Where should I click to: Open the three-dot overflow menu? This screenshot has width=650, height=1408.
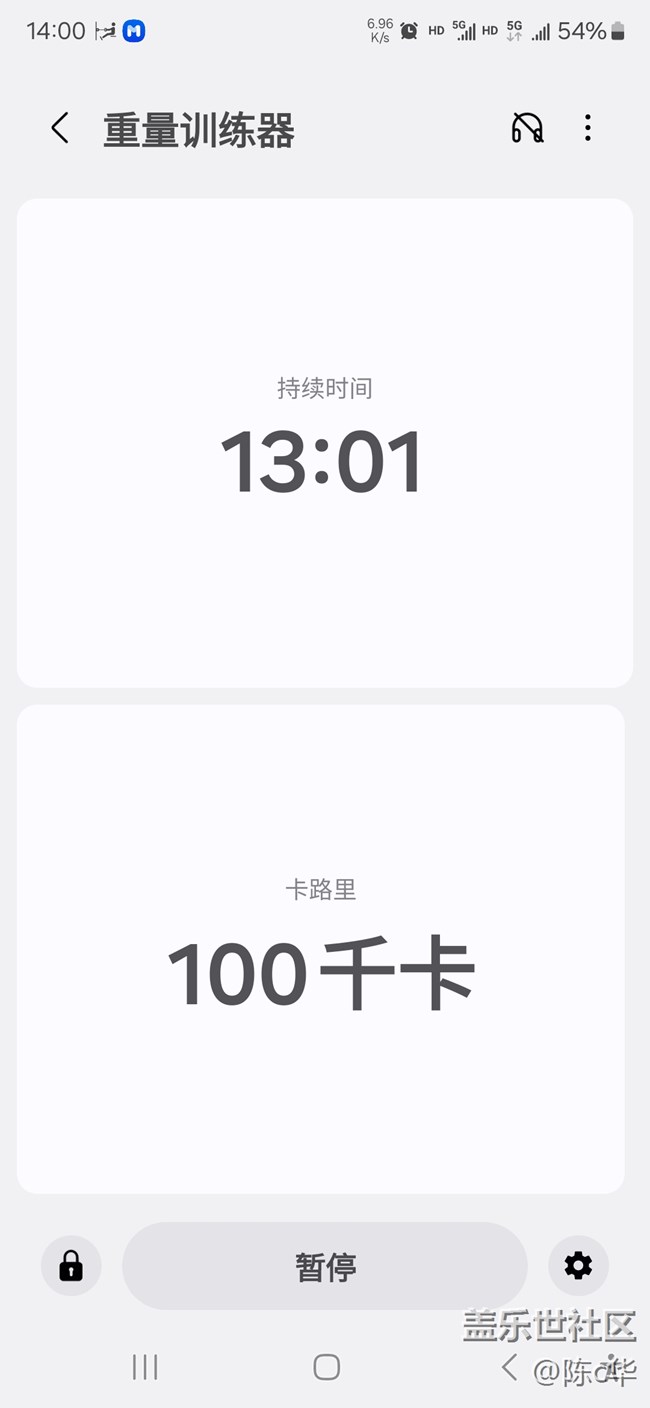pos(588,128)
